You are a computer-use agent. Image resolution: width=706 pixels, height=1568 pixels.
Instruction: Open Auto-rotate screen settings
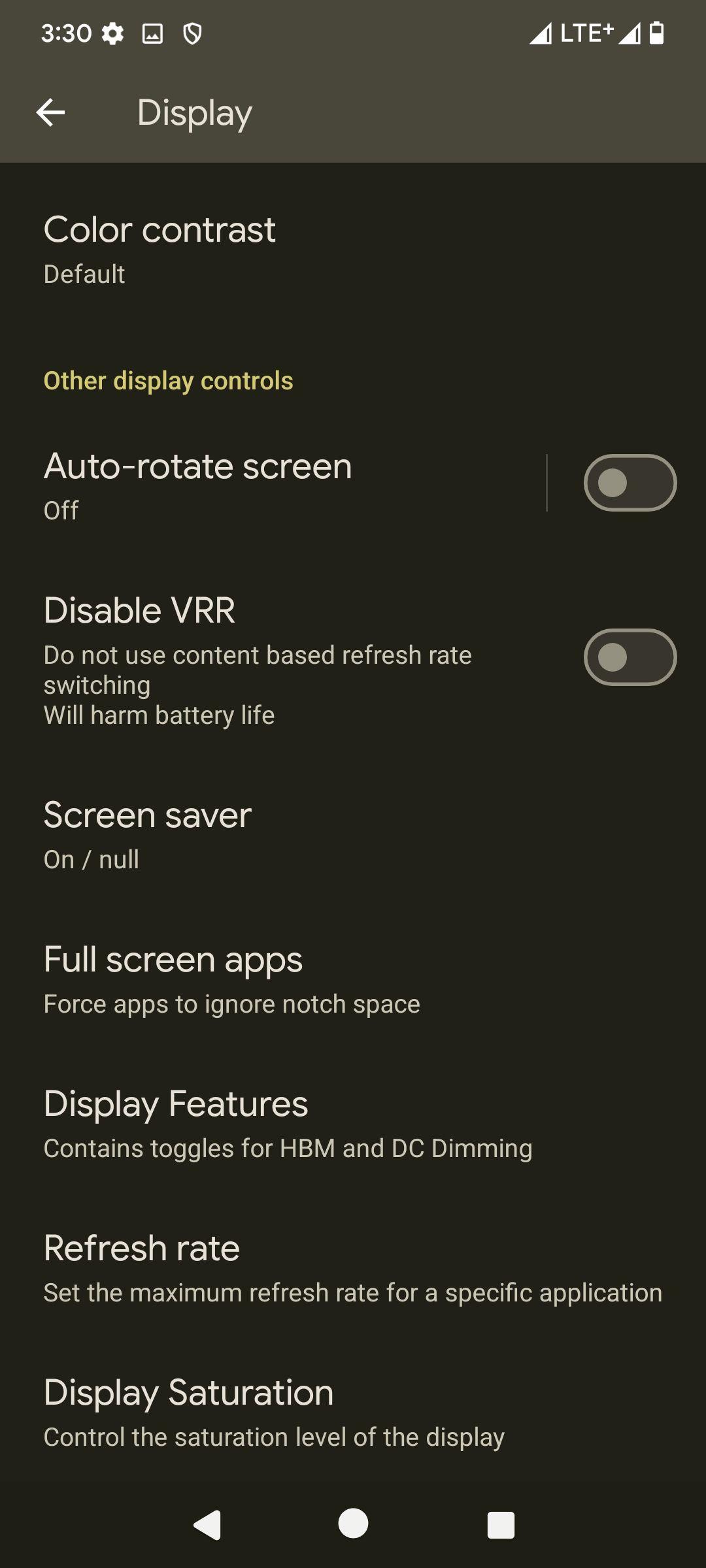(x=273, y=483)
